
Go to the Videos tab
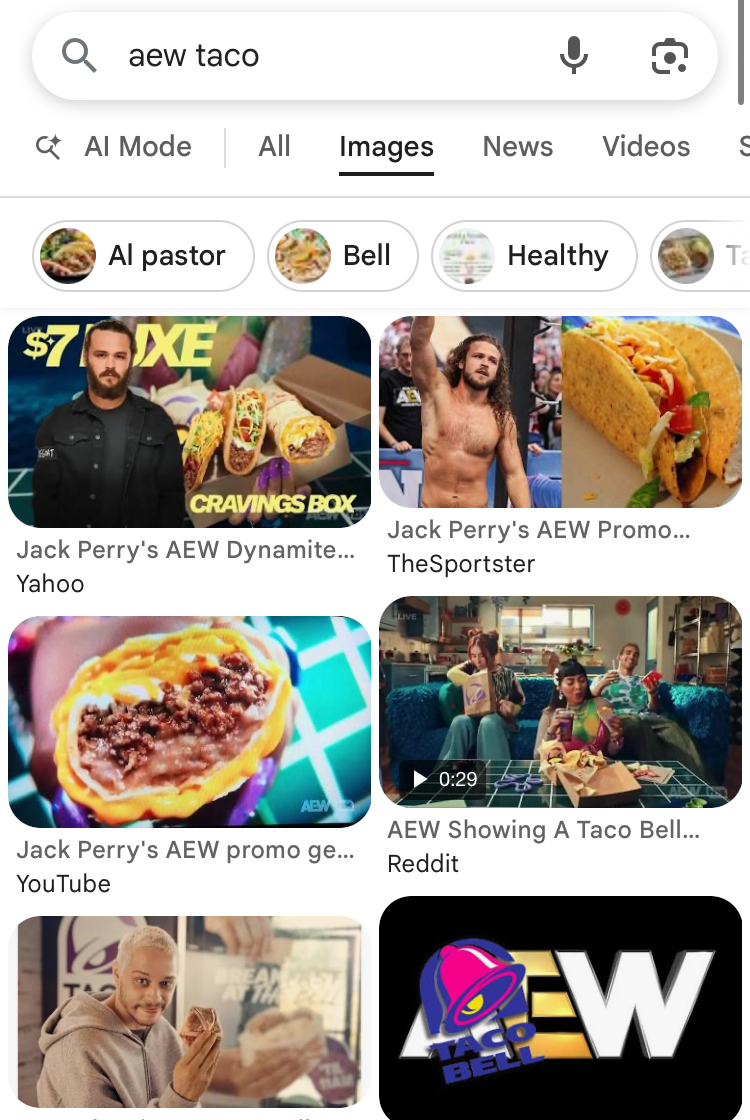pos(646,147)
